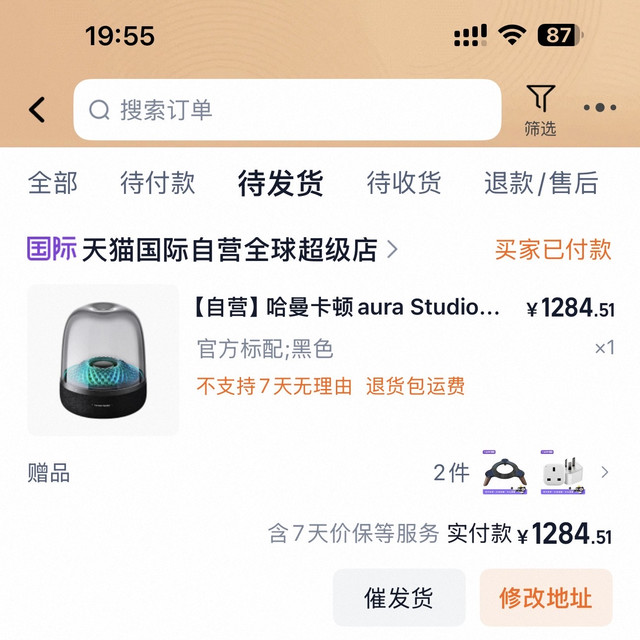Tap 修改地址 to change the address
Image resolution: width=640 pixels, height=640 pixels.
(546, 598)
